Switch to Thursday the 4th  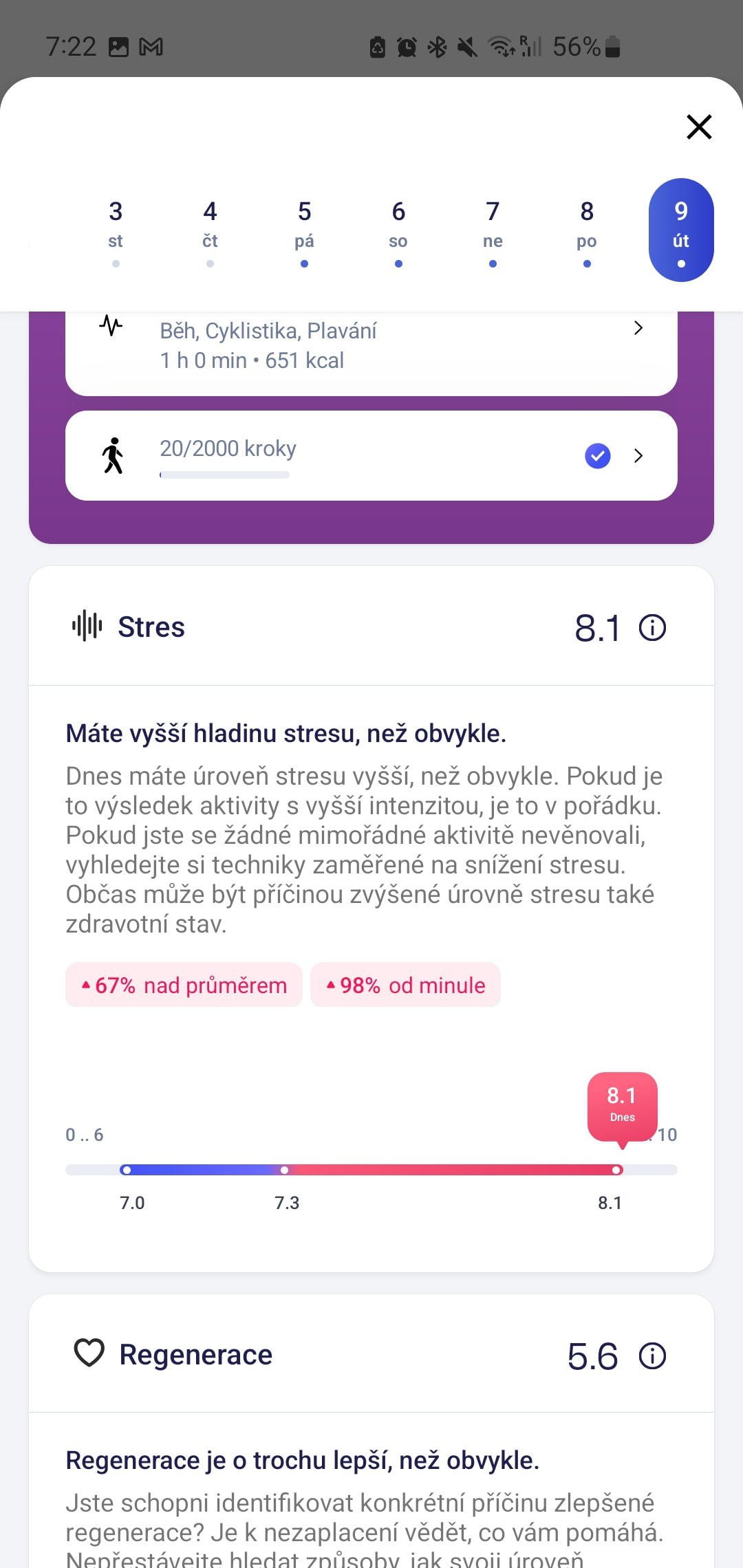210,230
